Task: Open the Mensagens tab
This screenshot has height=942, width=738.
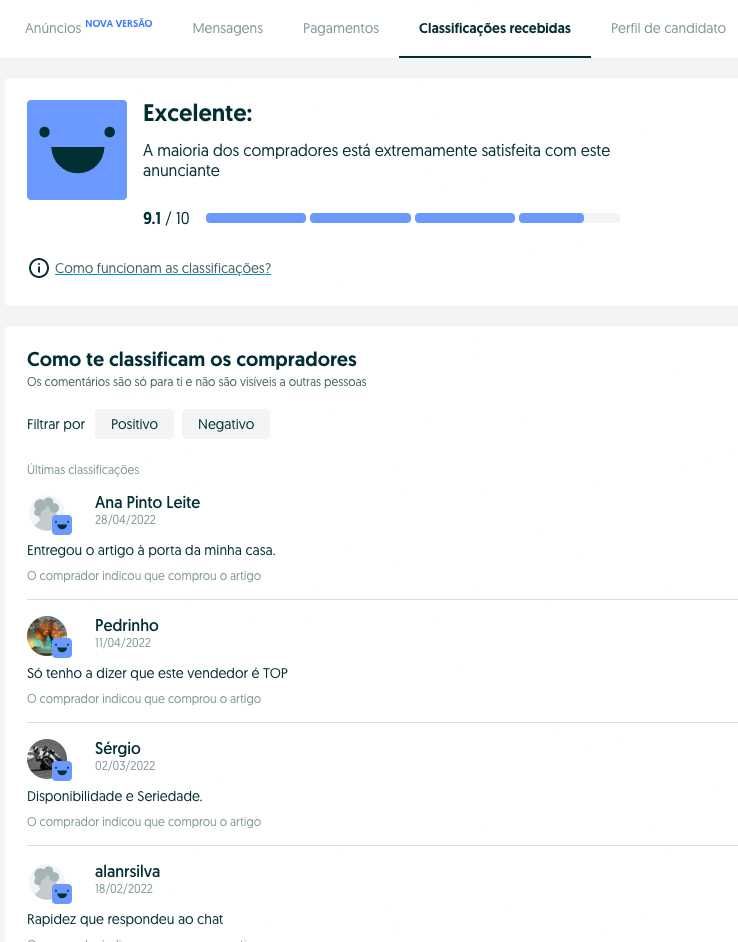Action: 227,29
